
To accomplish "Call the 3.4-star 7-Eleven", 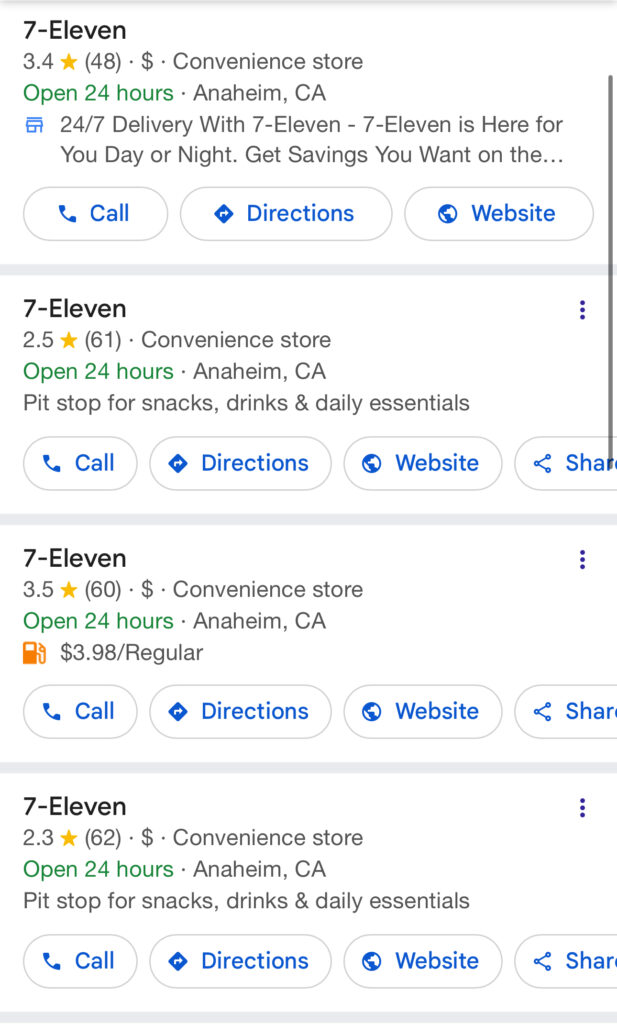I will pyautogui.click(x=95, y=213).
